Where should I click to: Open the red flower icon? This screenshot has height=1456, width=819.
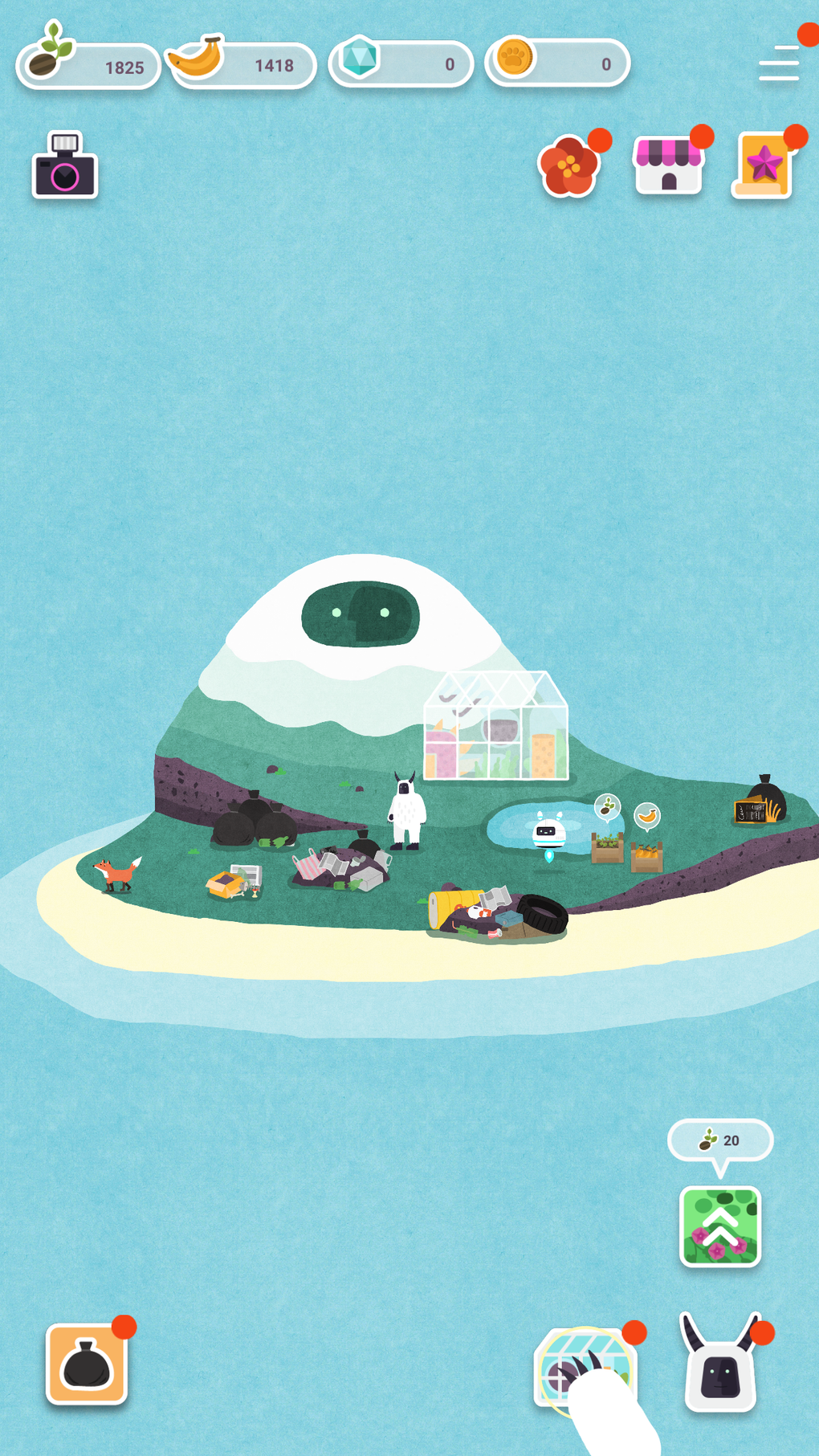tap(569, 165)
